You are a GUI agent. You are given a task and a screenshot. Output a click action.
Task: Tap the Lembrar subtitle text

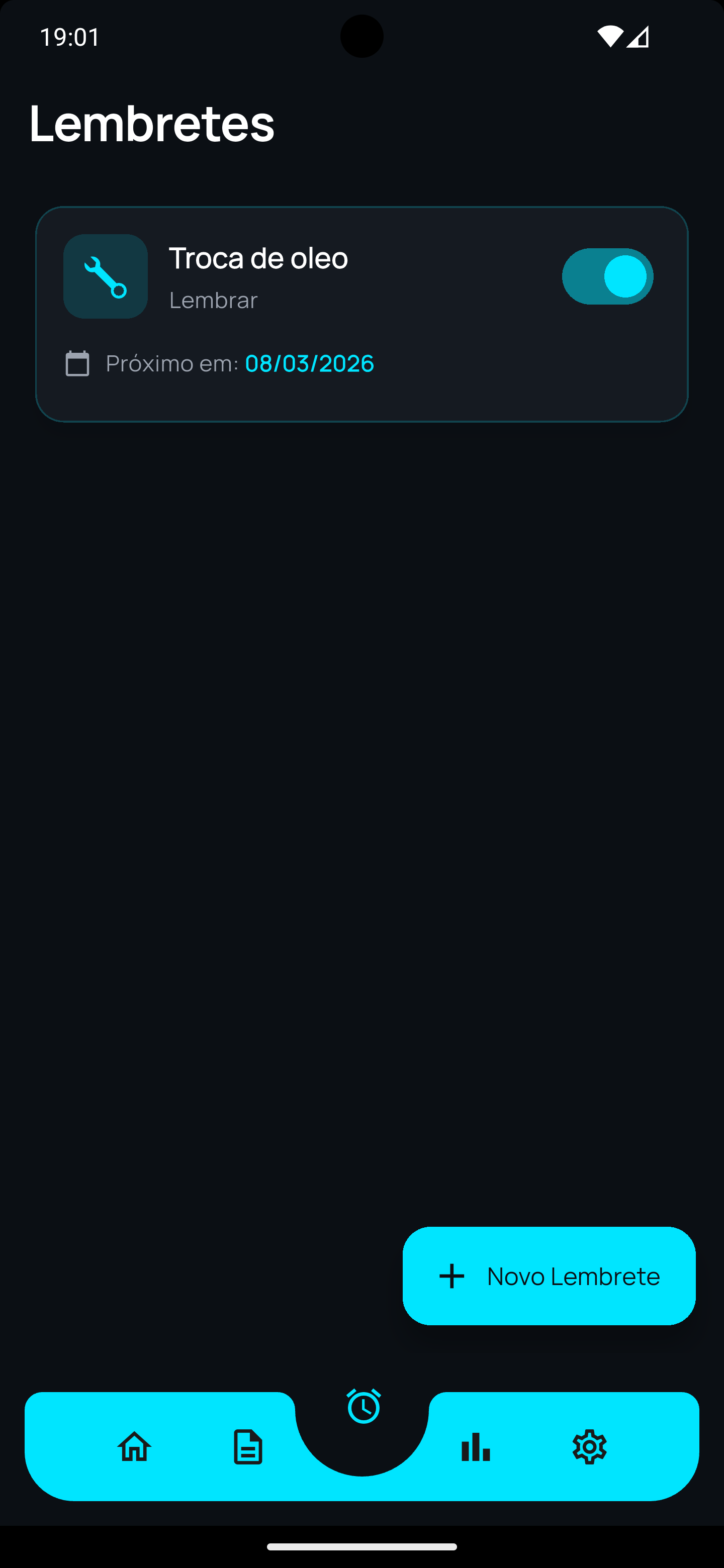[x=213, y=300]
